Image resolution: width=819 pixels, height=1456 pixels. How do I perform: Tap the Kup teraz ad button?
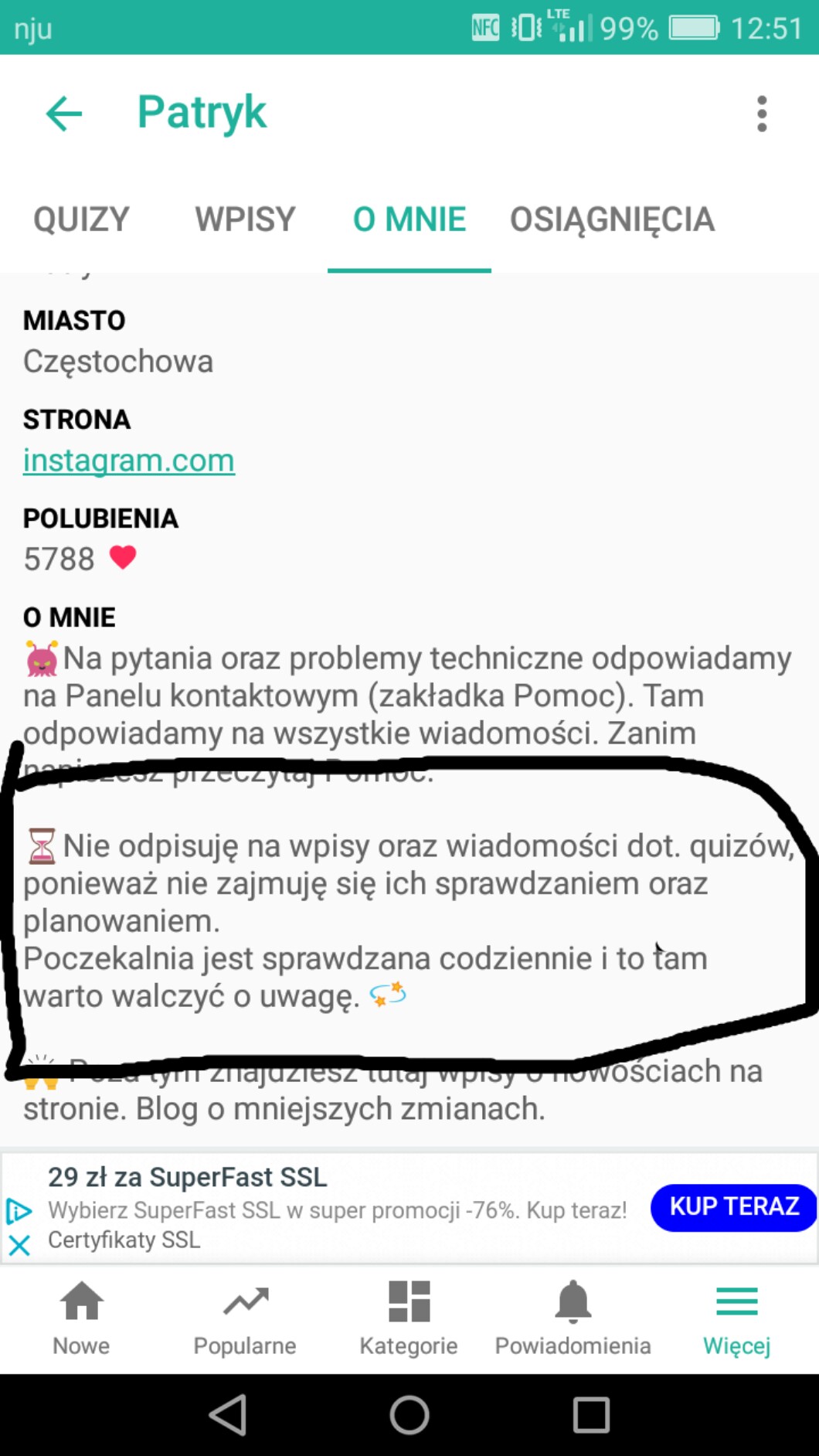click(x=733, y=1206)
